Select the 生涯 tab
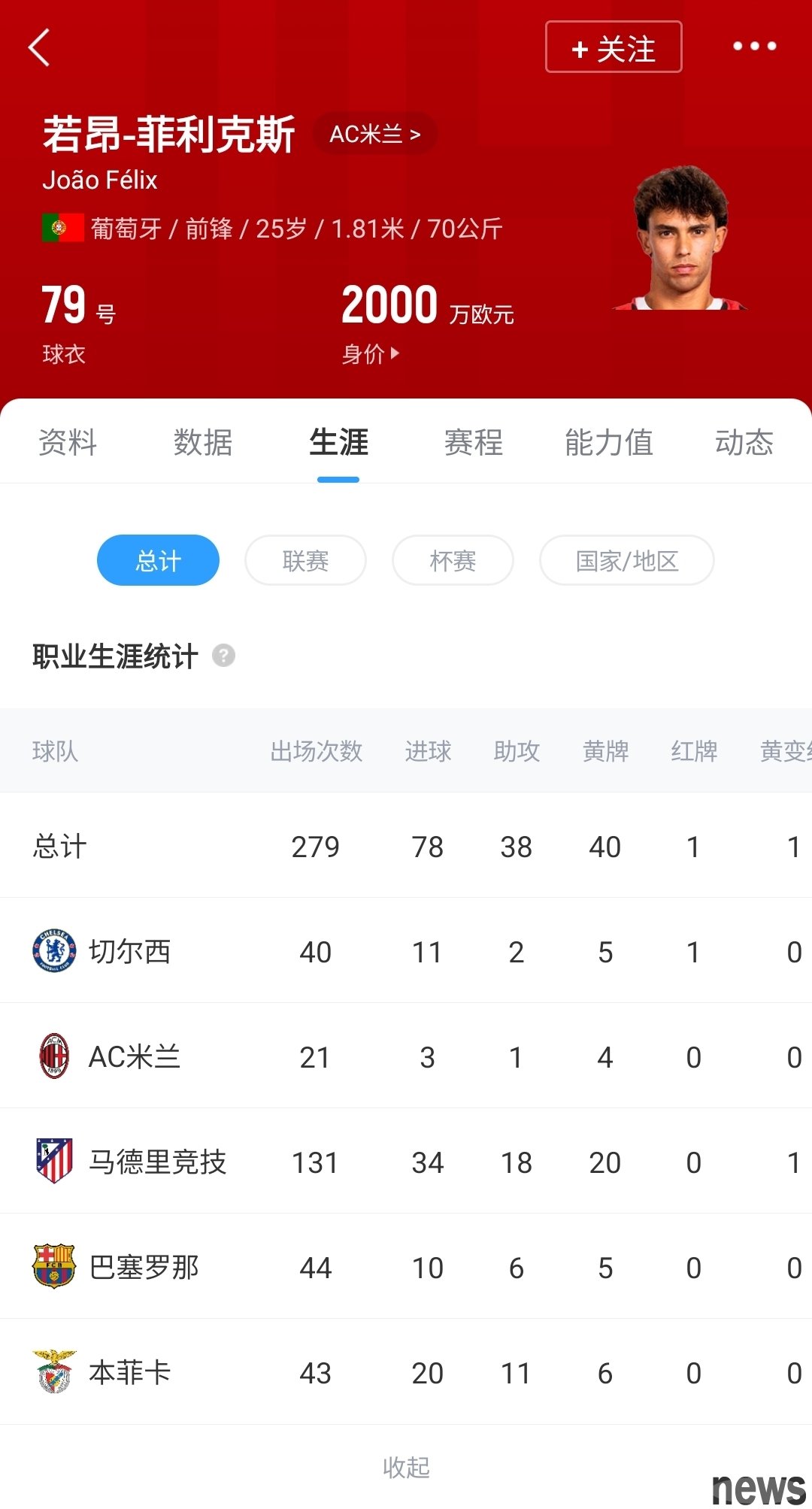 click(x=338, y=442)
